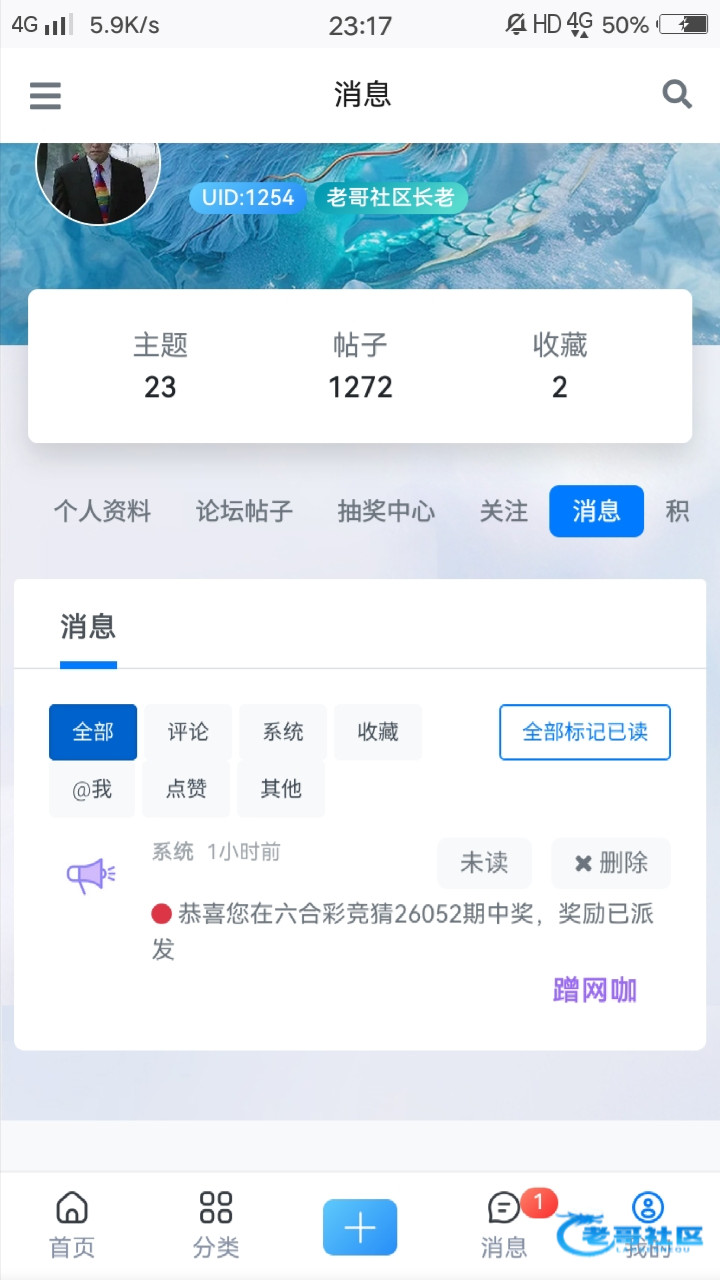Screen dimensions: 720x1280
Task: Open the 消息 bottom tab
Action: (504, 1225)
